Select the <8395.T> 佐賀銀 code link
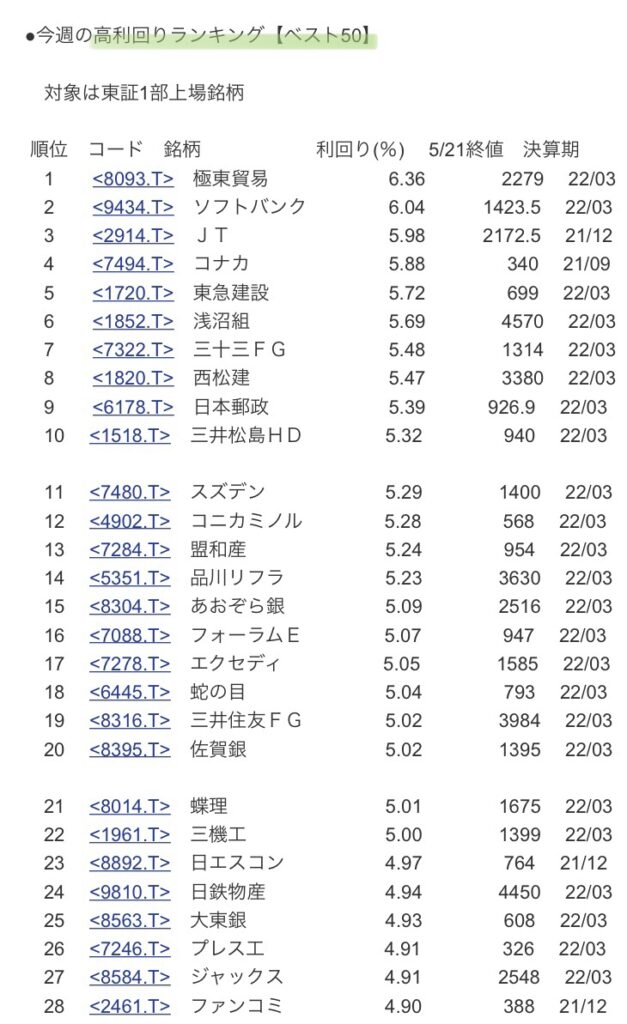This screenshot has height=1024, width=627. [130, 750]
